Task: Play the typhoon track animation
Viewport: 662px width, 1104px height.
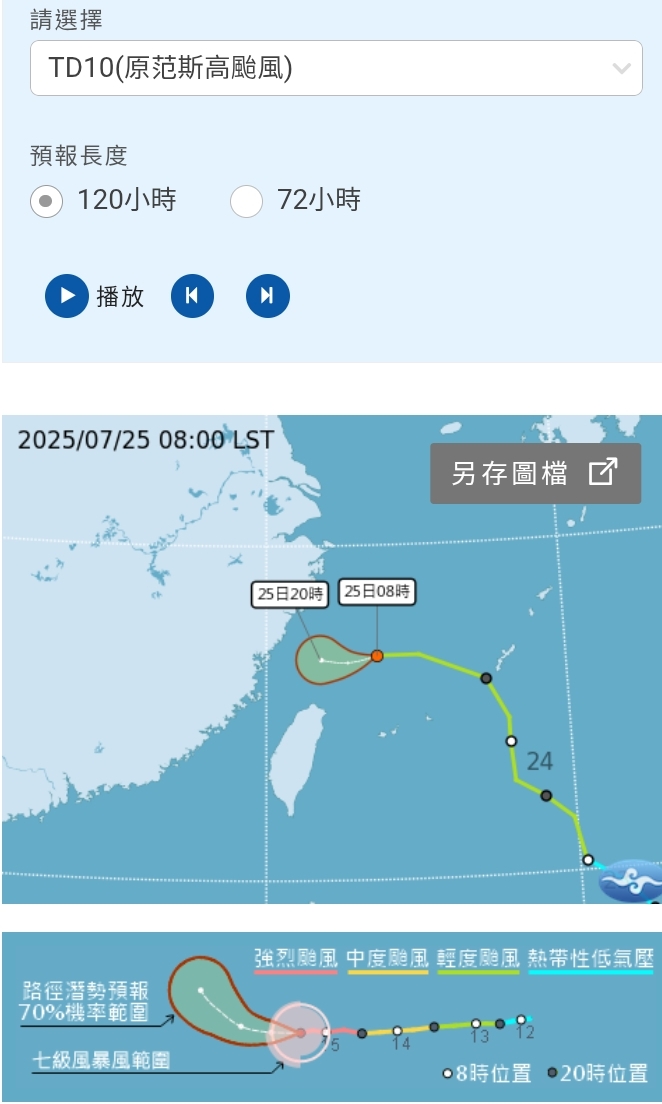Action: [x=67, y=296]
